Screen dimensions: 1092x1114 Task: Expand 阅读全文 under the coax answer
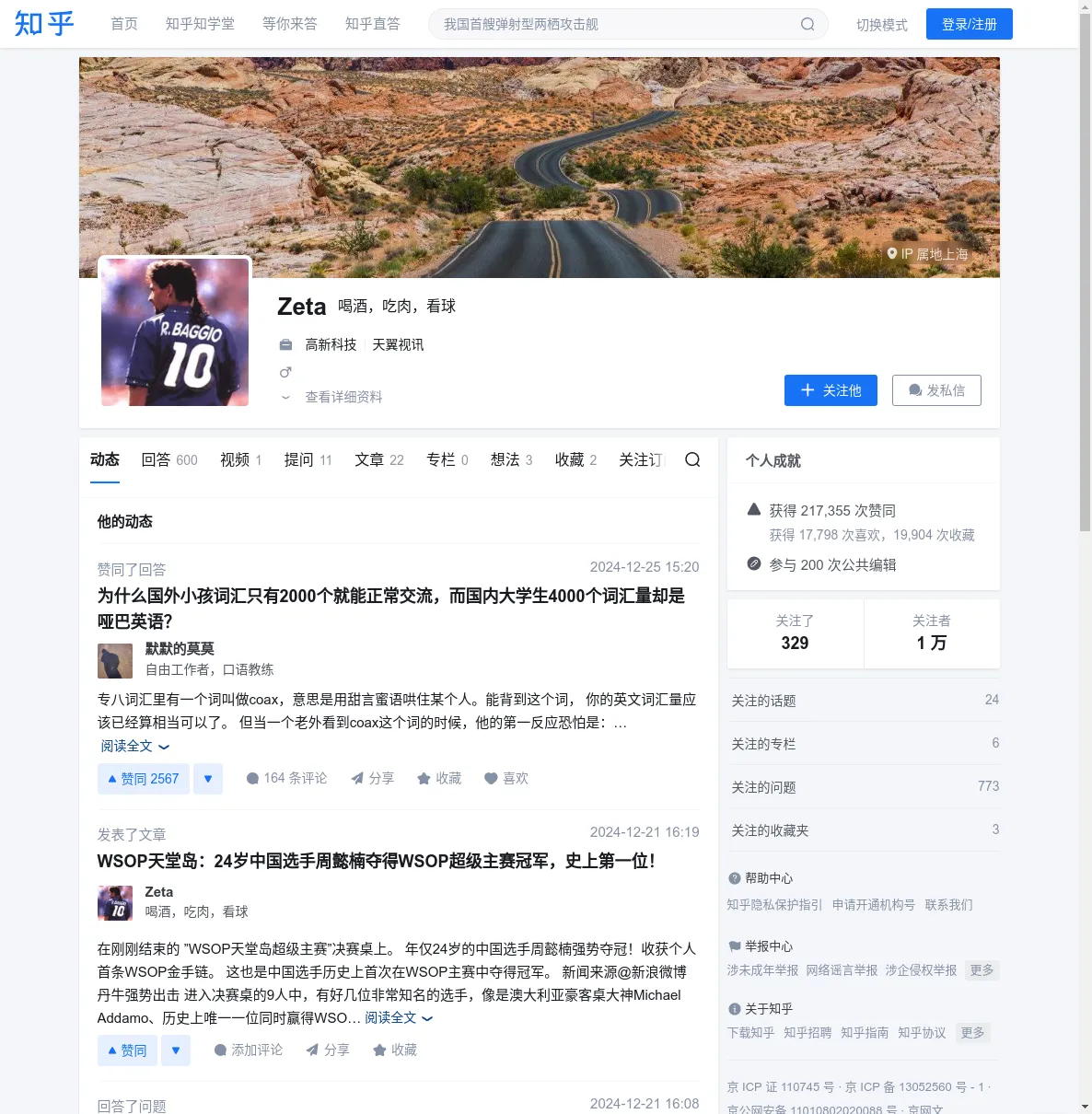point(134,747)
